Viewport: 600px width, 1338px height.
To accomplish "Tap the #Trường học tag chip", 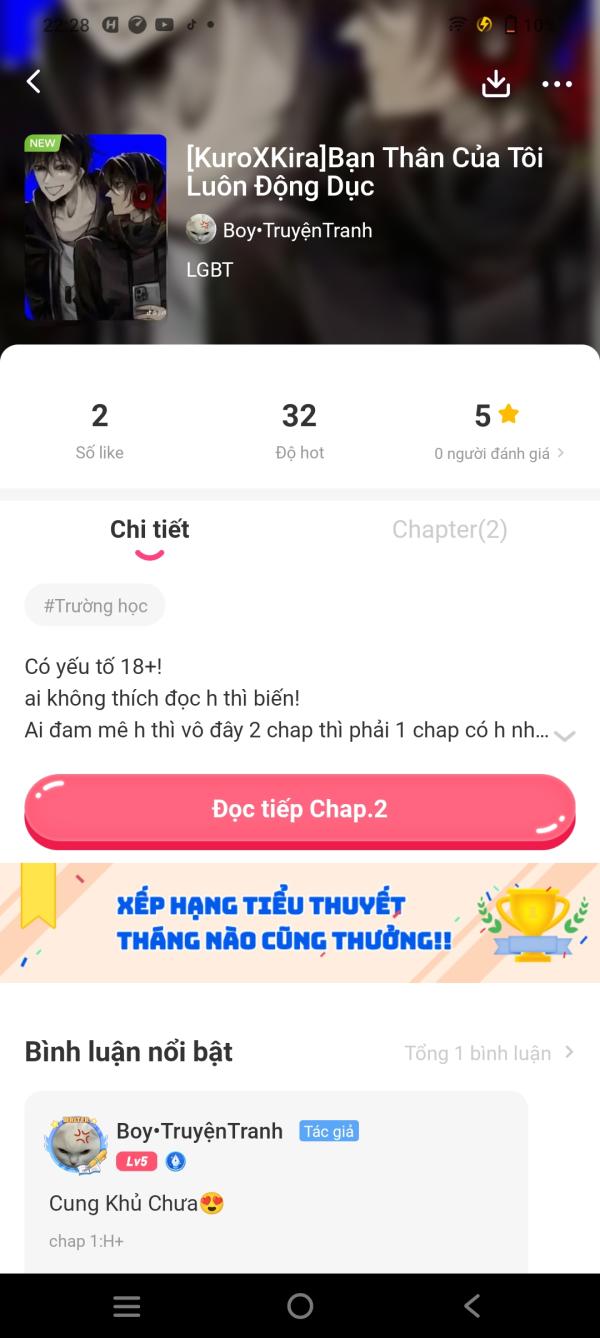I will 95,605.
